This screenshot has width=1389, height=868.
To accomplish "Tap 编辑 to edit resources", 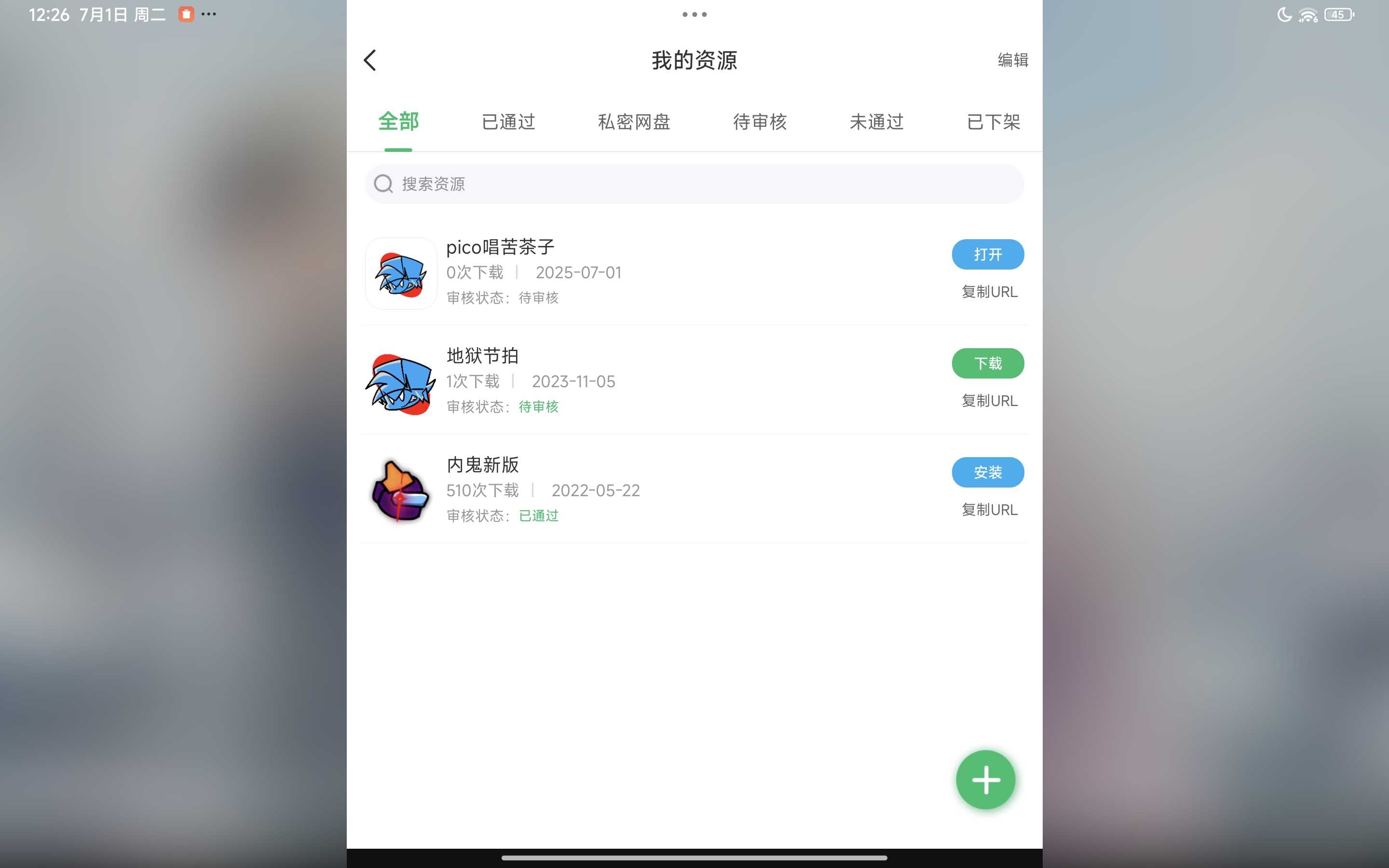I will 1012,60.
